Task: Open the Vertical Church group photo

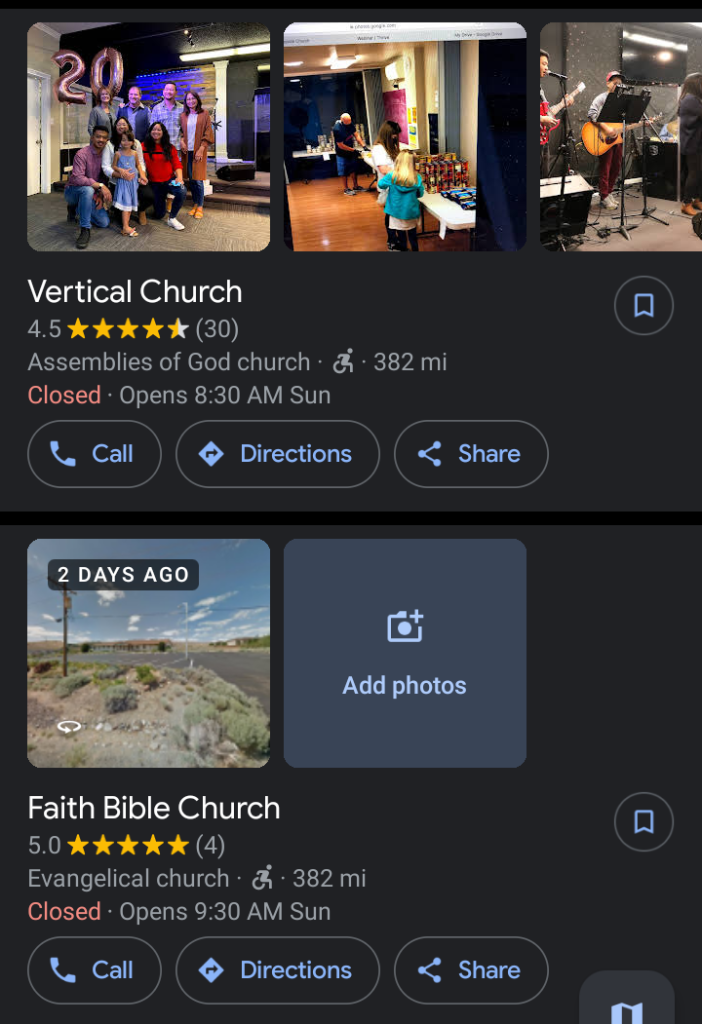Action: click(148, 137)
